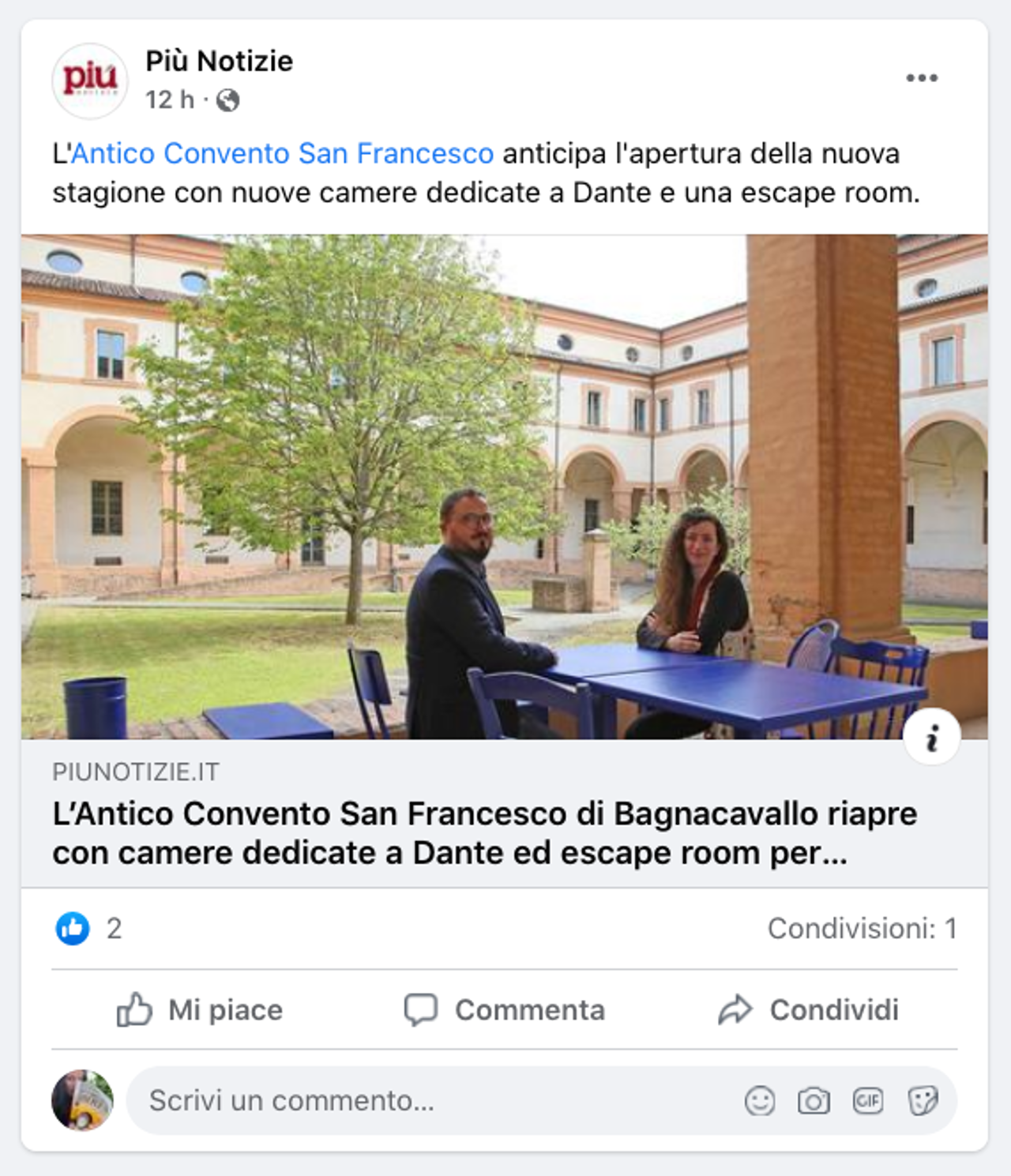Share the post with Condividi

coord(808,1009)
